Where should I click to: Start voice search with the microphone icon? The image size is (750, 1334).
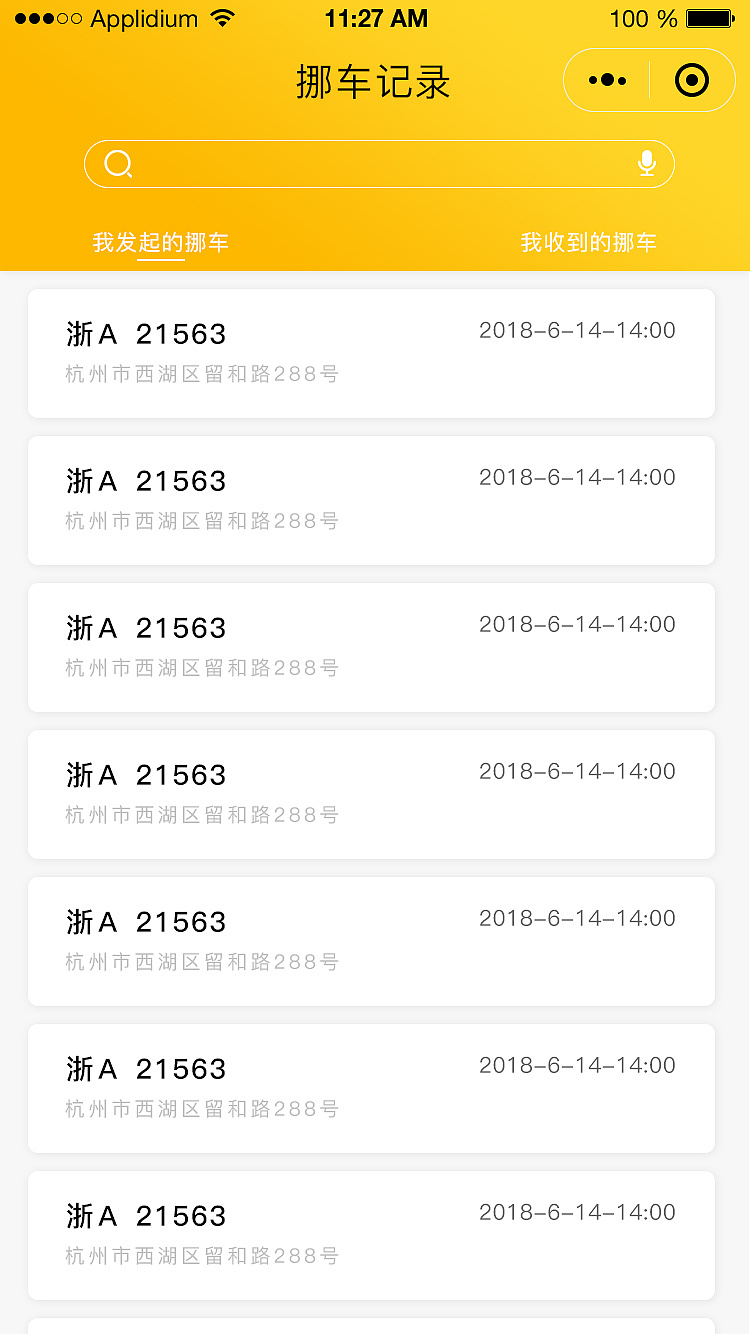pos(647,164)
